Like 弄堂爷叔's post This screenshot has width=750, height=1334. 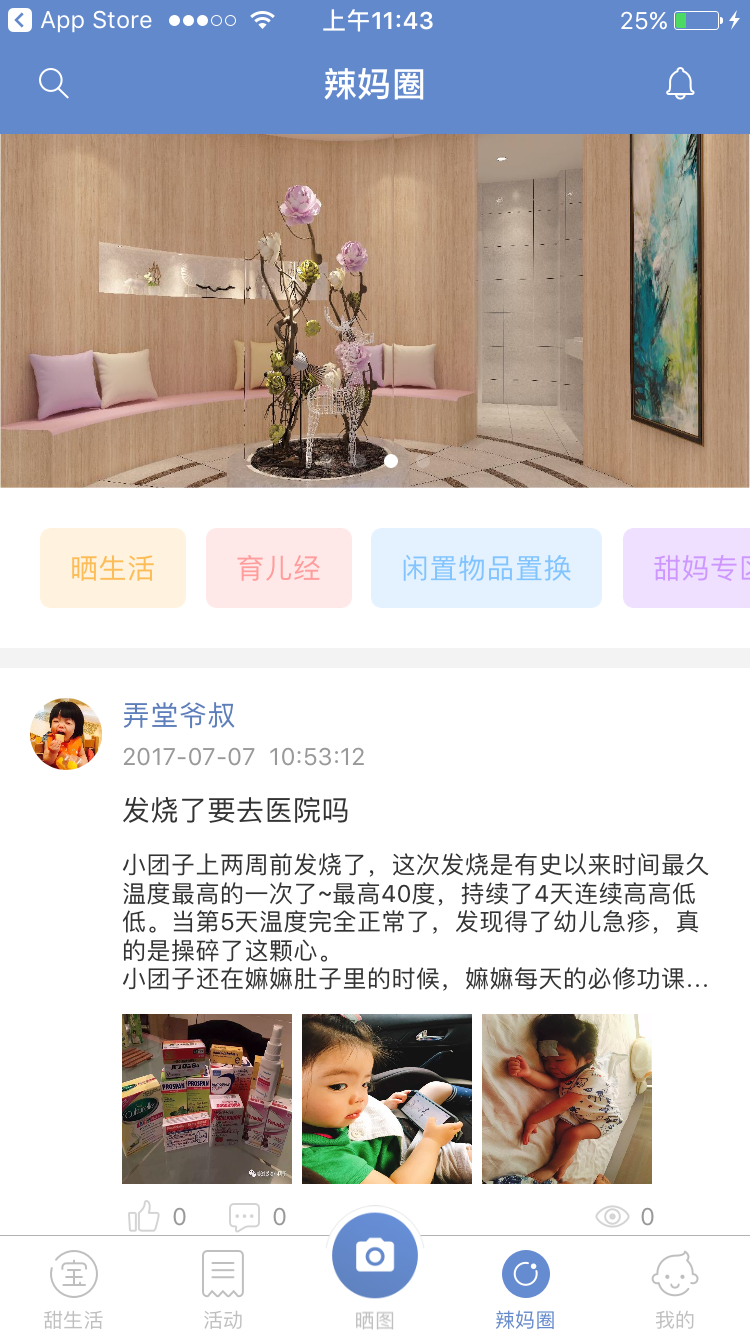[x=145, y=1216]
